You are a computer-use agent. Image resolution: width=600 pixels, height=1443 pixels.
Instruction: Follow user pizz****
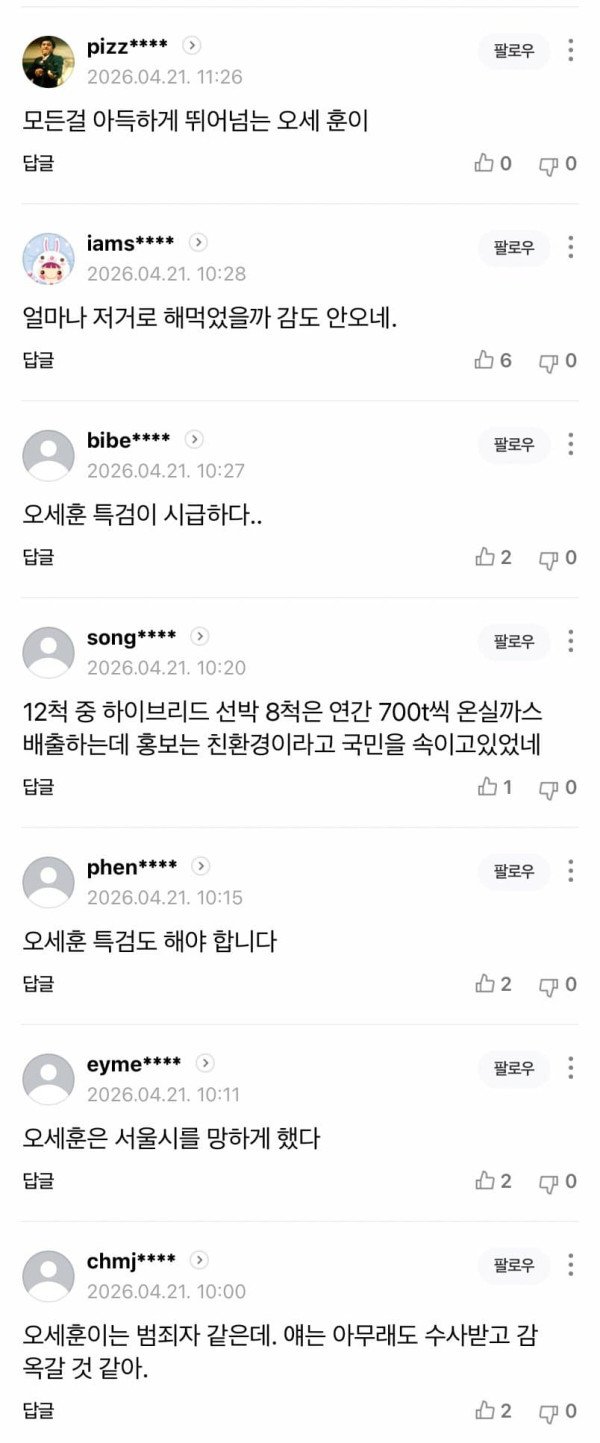pyautogui.click(x=514, y=49)
